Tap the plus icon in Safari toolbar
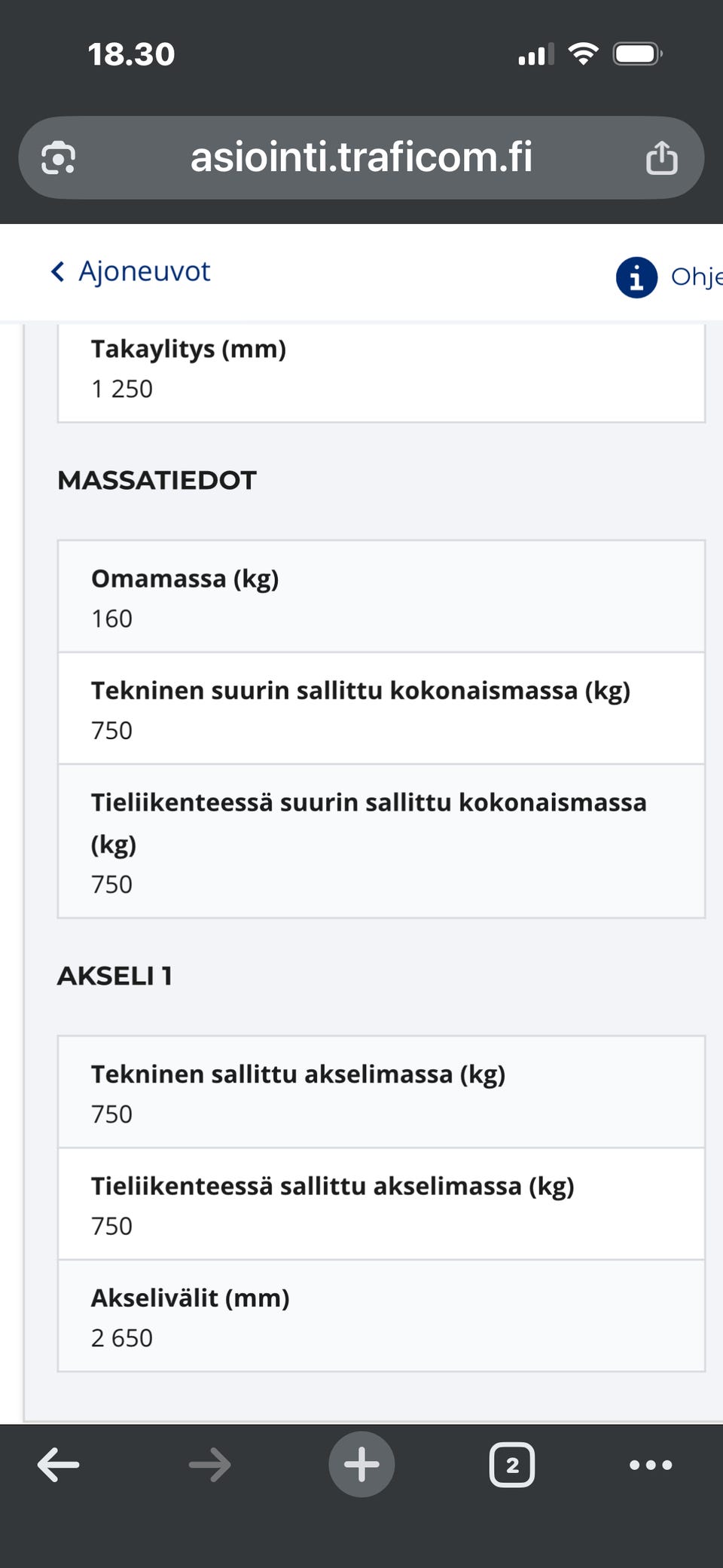This screenshot has width=723, height=1568. tap(361, 1464)
